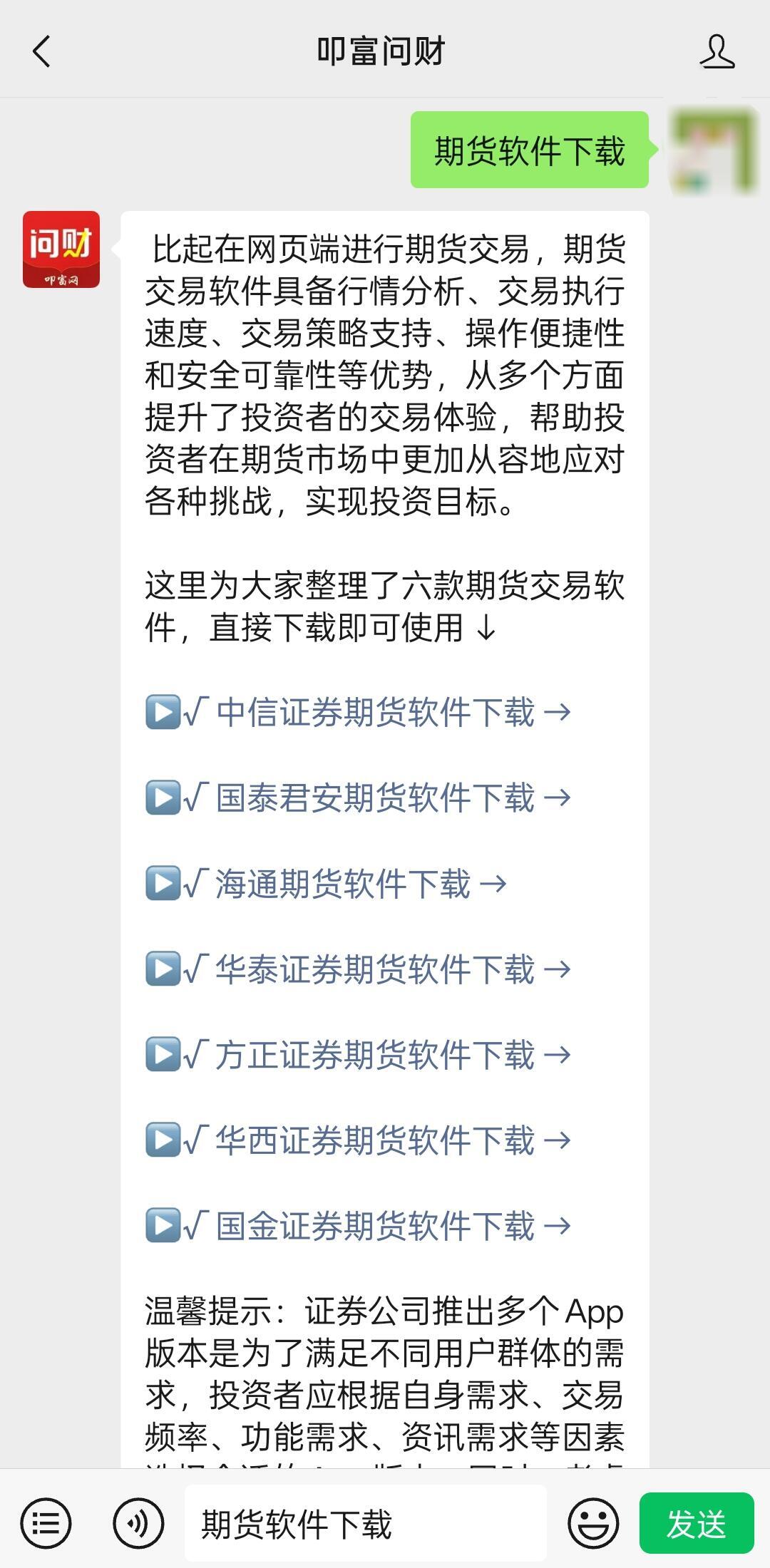Switch to voice input mode
The image size is (770, 1568).
[x=138, y=1524]
